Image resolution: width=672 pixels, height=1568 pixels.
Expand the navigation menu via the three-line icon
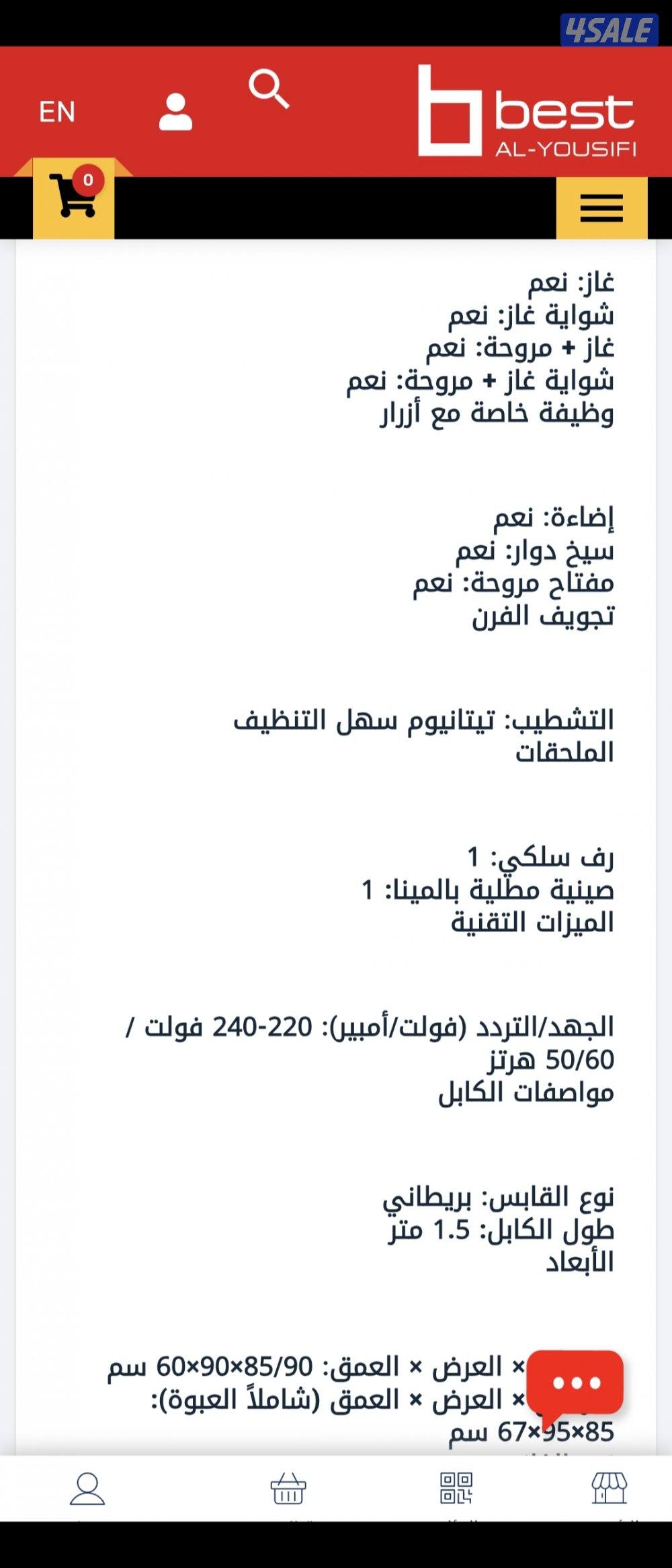click(x=600, y=208)
